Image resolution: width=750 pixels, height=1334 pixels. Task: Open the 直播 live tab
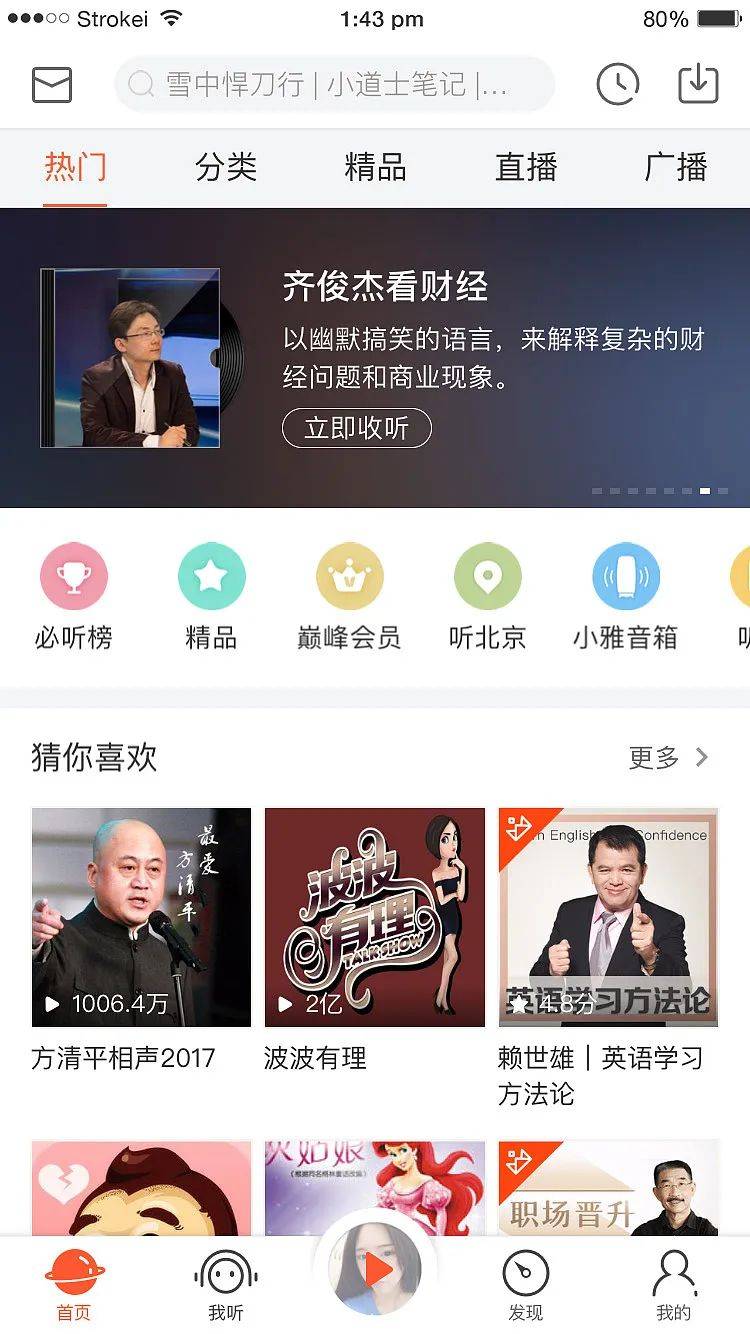(x=527, y=167)
